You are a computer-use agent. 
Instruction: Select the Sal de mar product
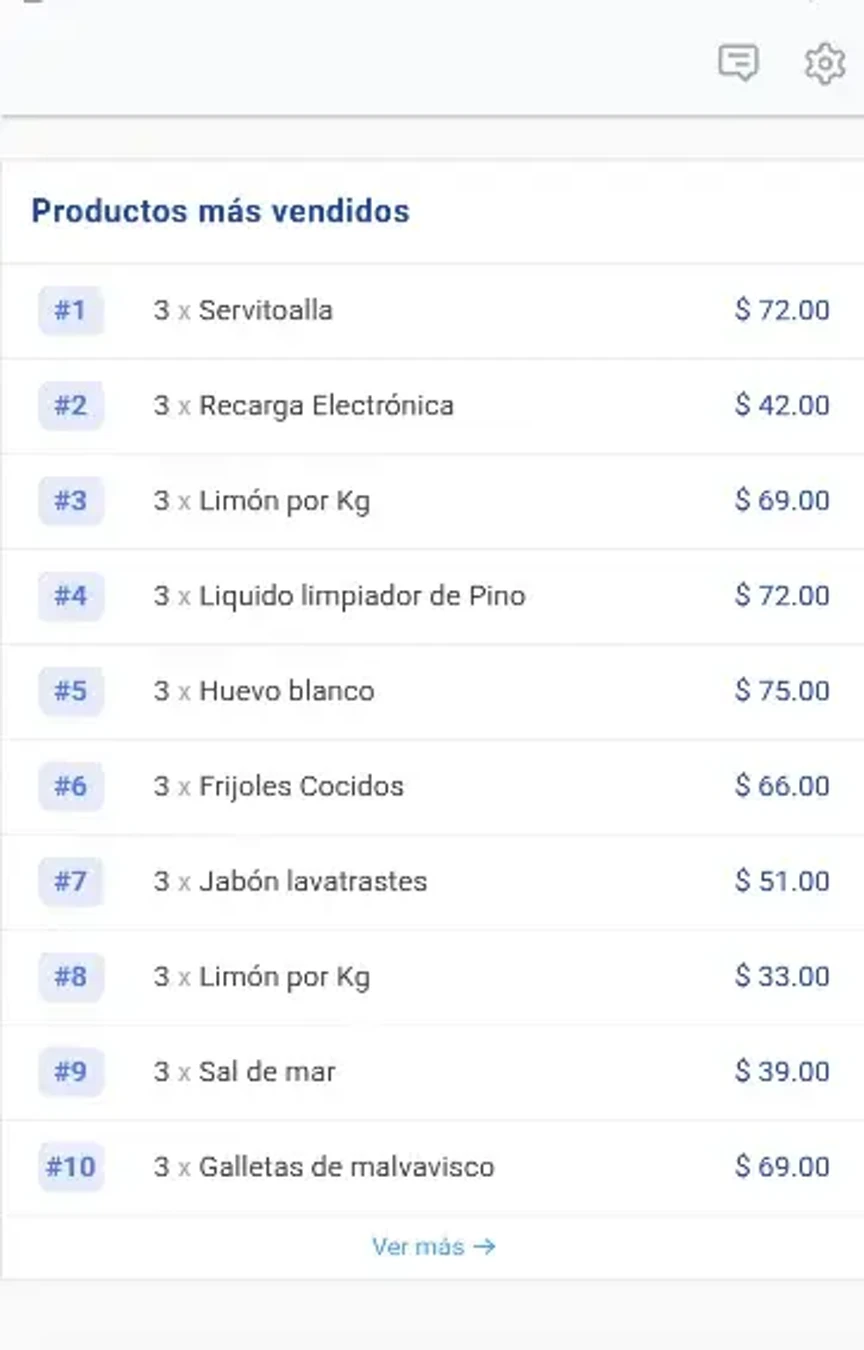(x=270, y=1071)
